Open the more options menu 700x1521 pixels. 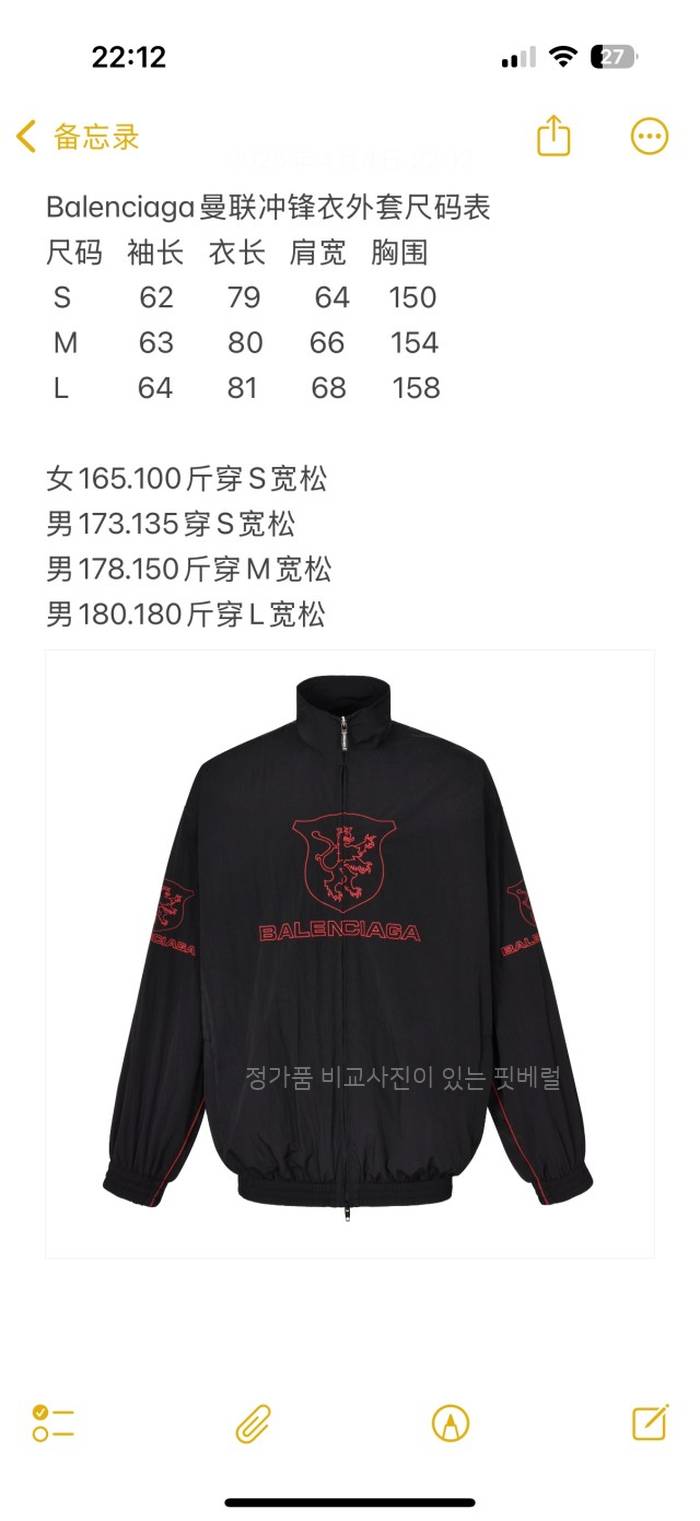pos(649,136)
